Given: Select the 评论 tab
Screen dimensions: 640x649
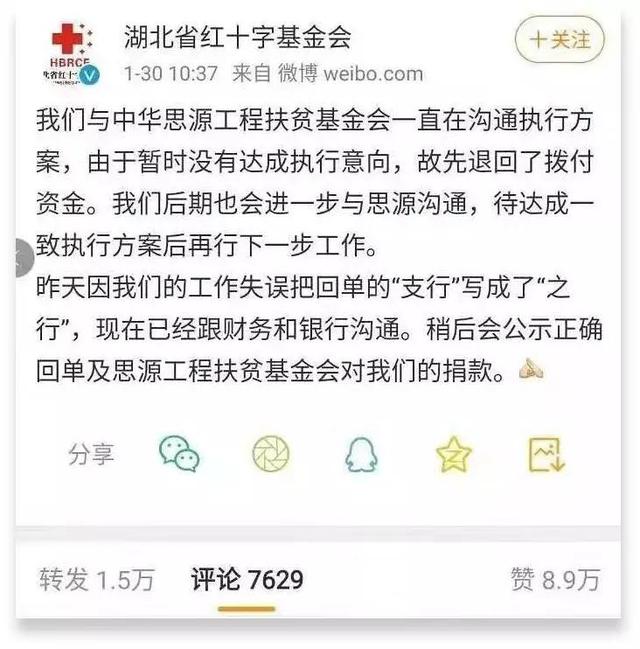Looking at the screenshot, I should click(246, 579).
